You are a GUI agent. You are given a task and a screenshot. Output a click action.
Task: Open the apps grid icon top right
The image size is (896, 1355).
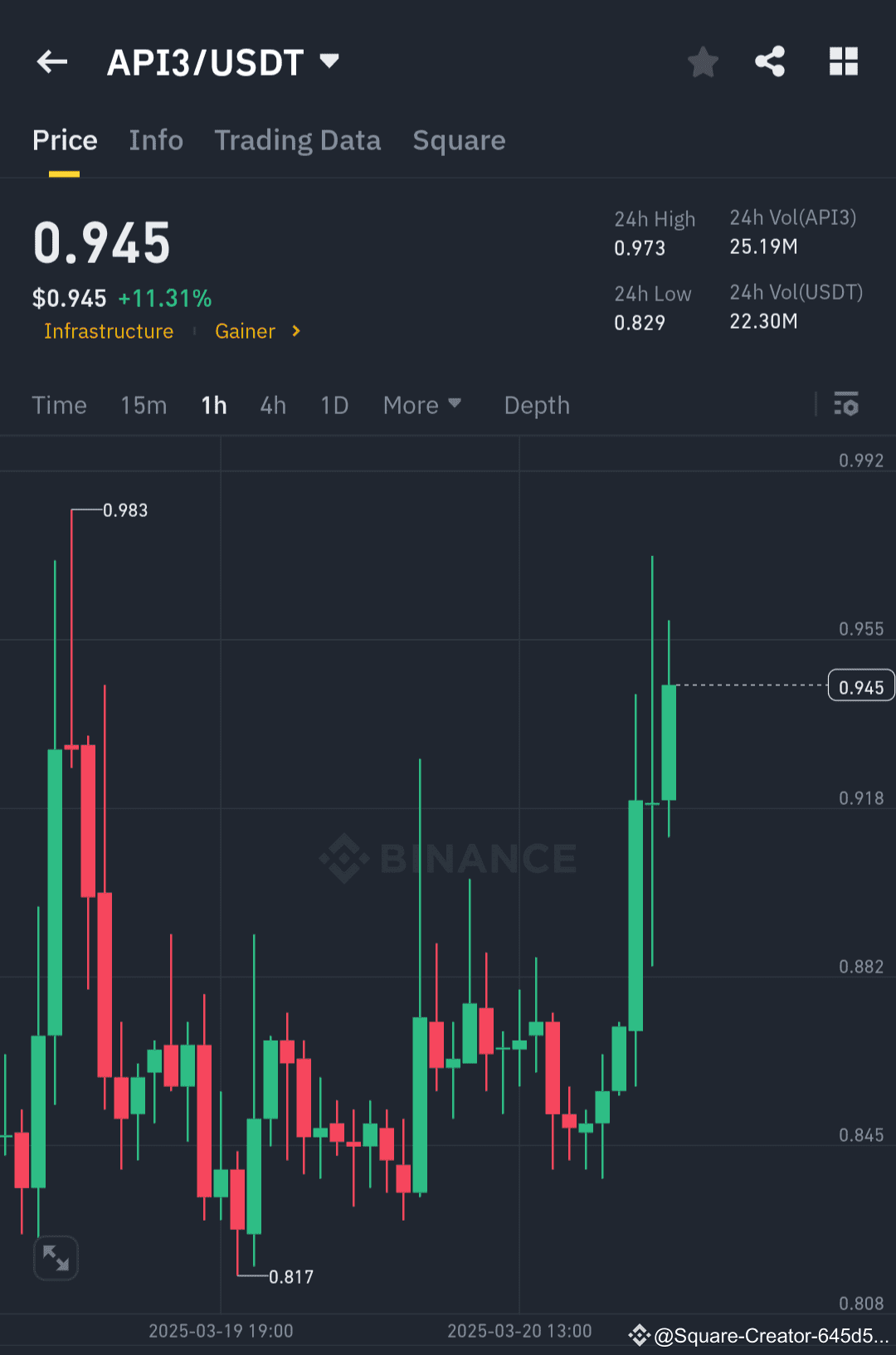(844, 61)
